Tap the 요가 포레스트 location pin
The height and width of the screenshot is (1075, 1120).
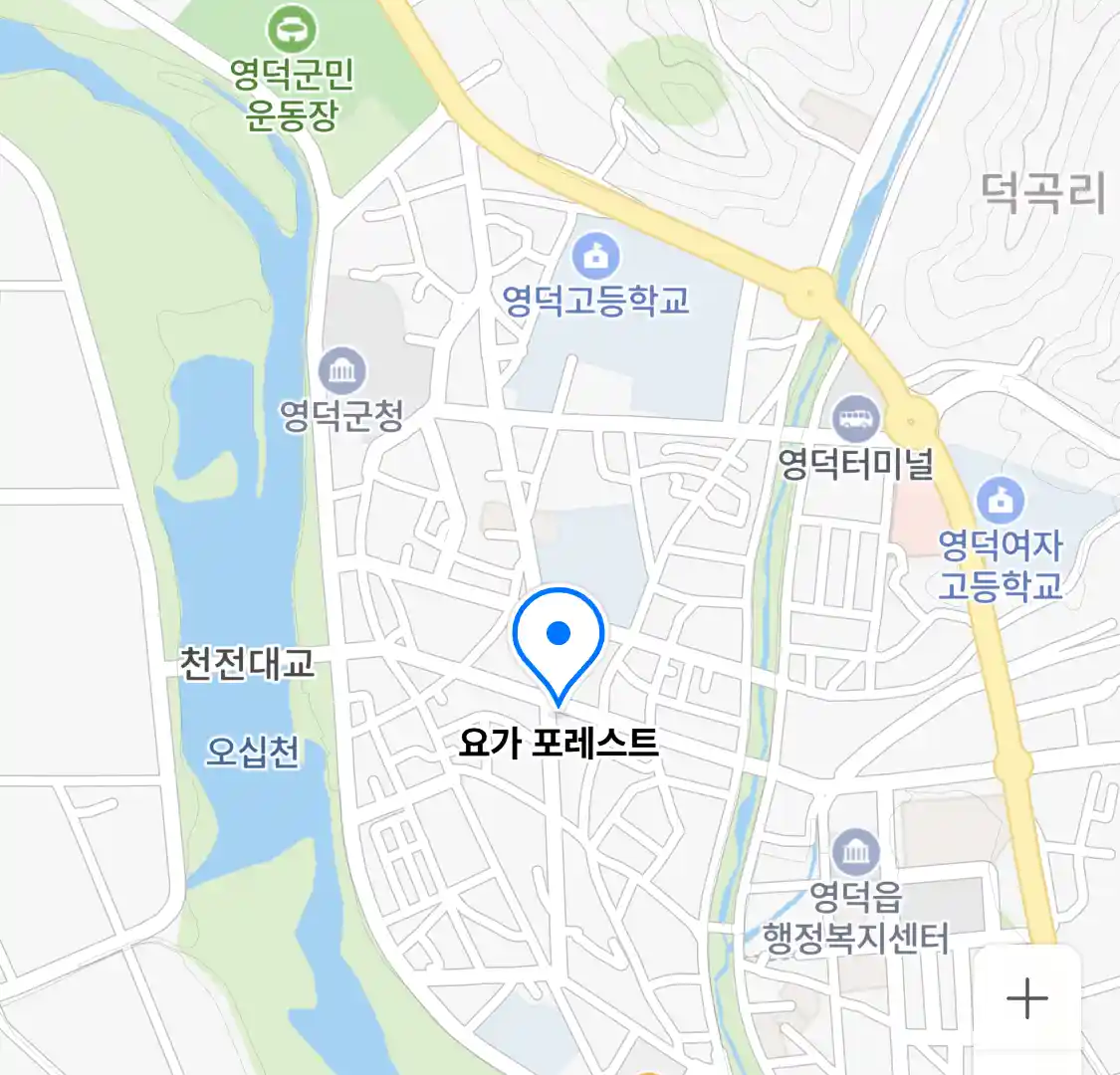point(559,638)
